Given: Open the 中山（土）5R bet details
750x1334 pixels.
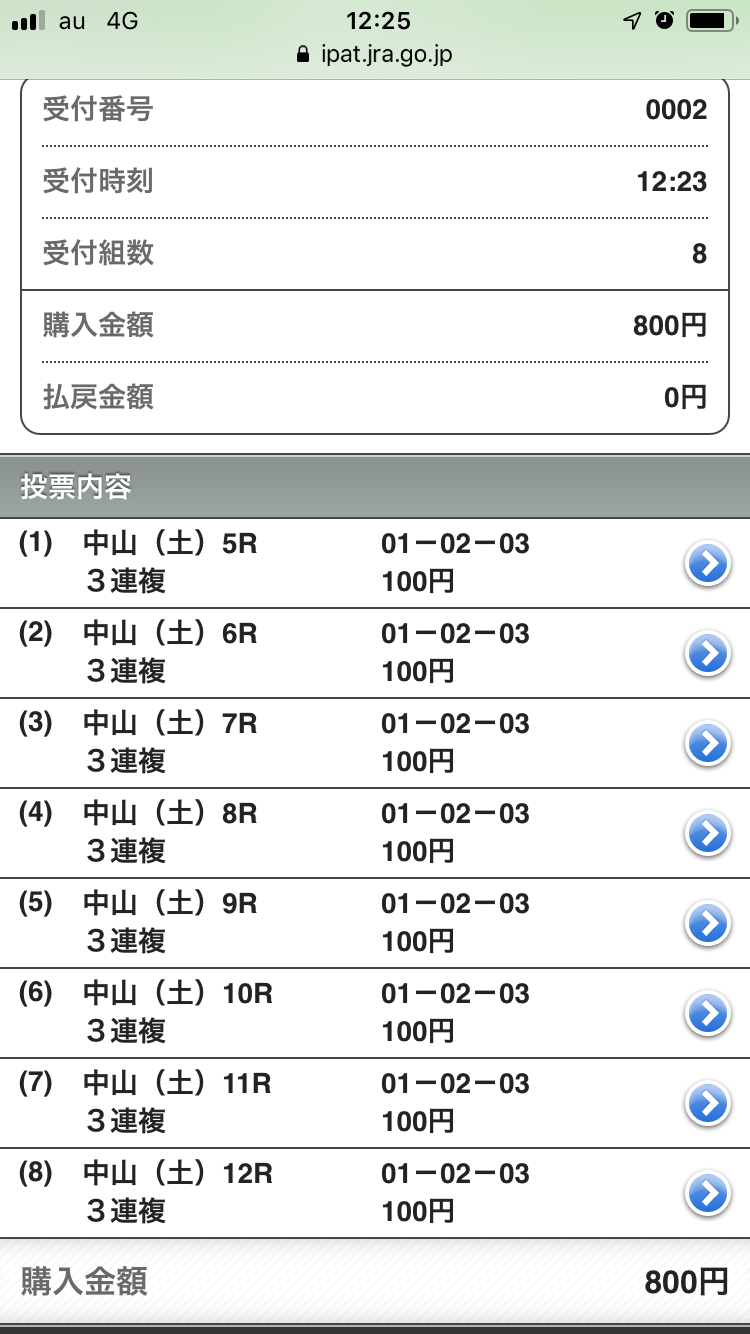Looking at the screenshot, I should coord(707,564).
